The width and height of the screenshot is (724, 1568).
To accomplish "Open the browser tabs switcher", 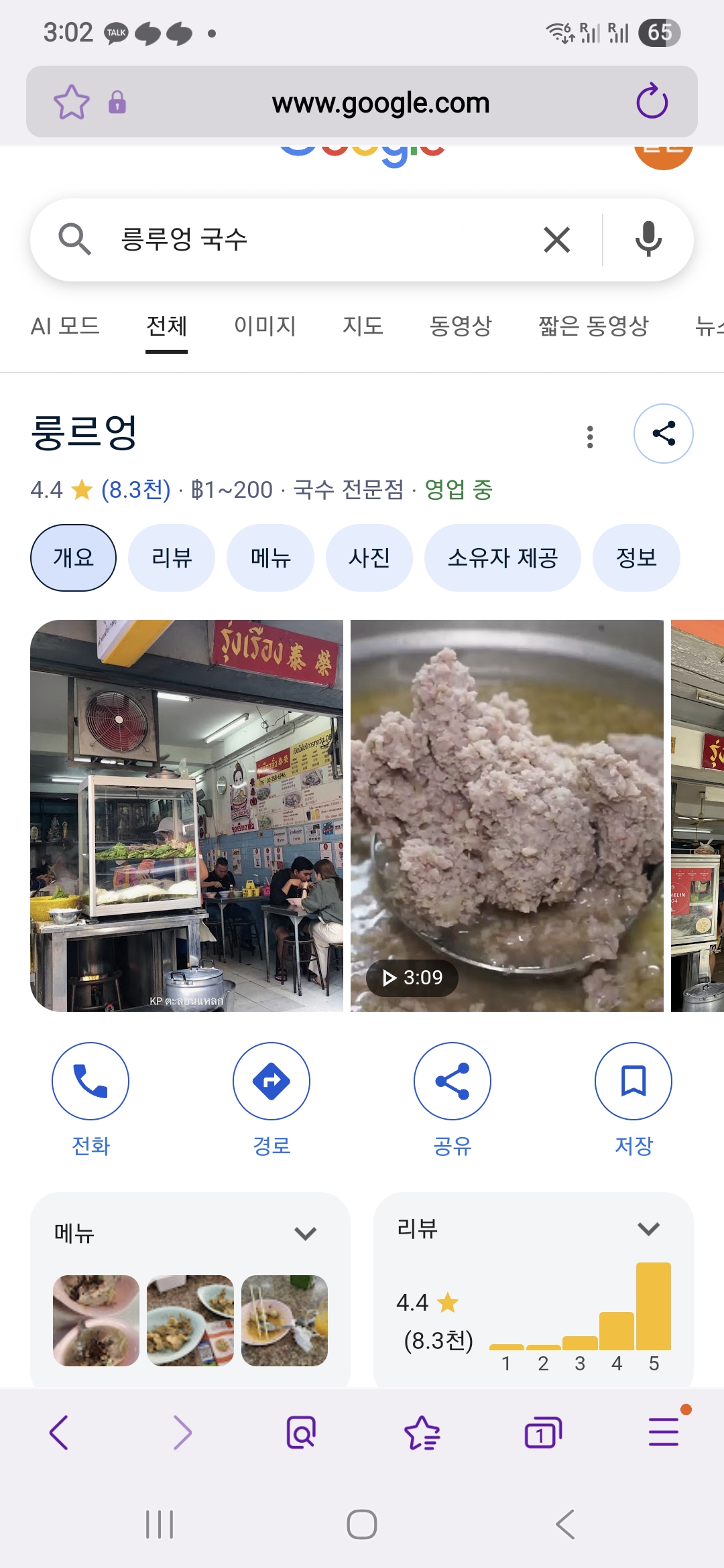I will [542, 1433].
